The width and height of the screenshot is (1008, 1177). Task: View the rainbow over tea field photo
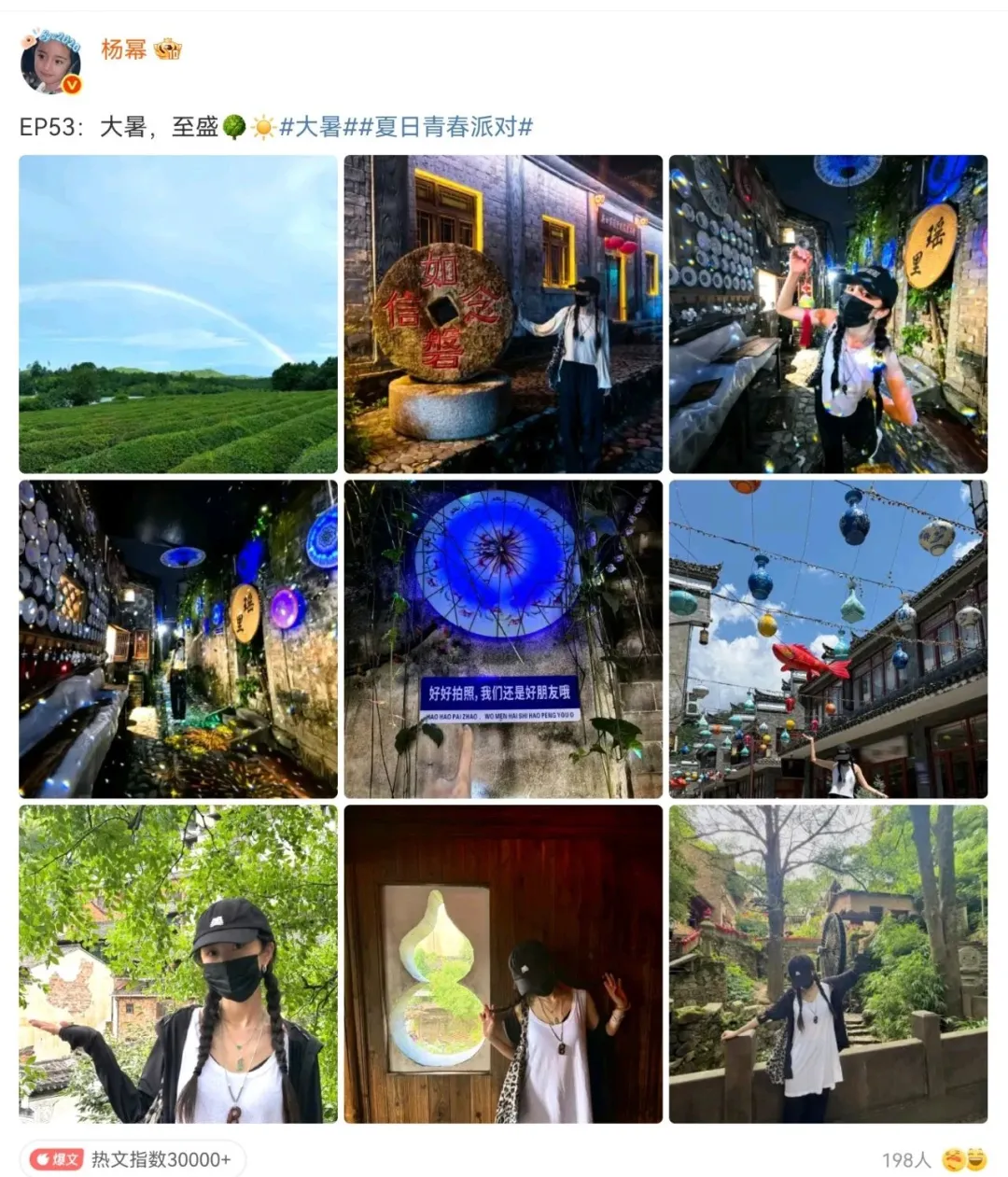(x=178, y=315)
